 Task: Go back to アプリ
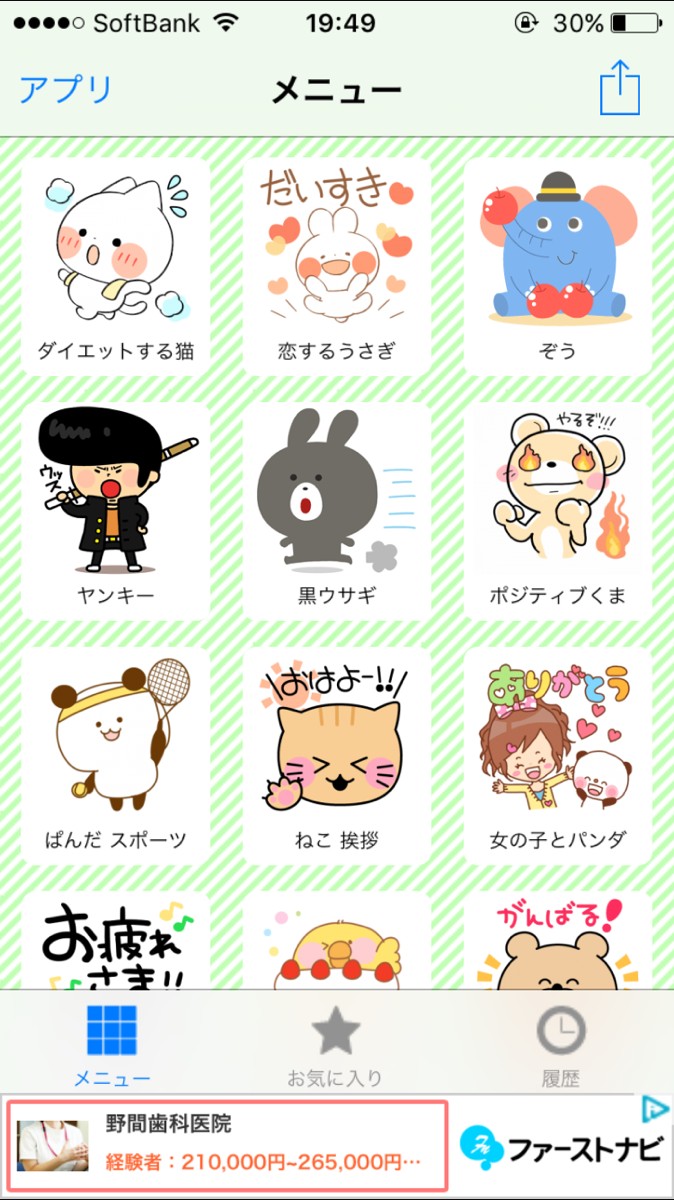pyautogui.click(x=66, y=89)
